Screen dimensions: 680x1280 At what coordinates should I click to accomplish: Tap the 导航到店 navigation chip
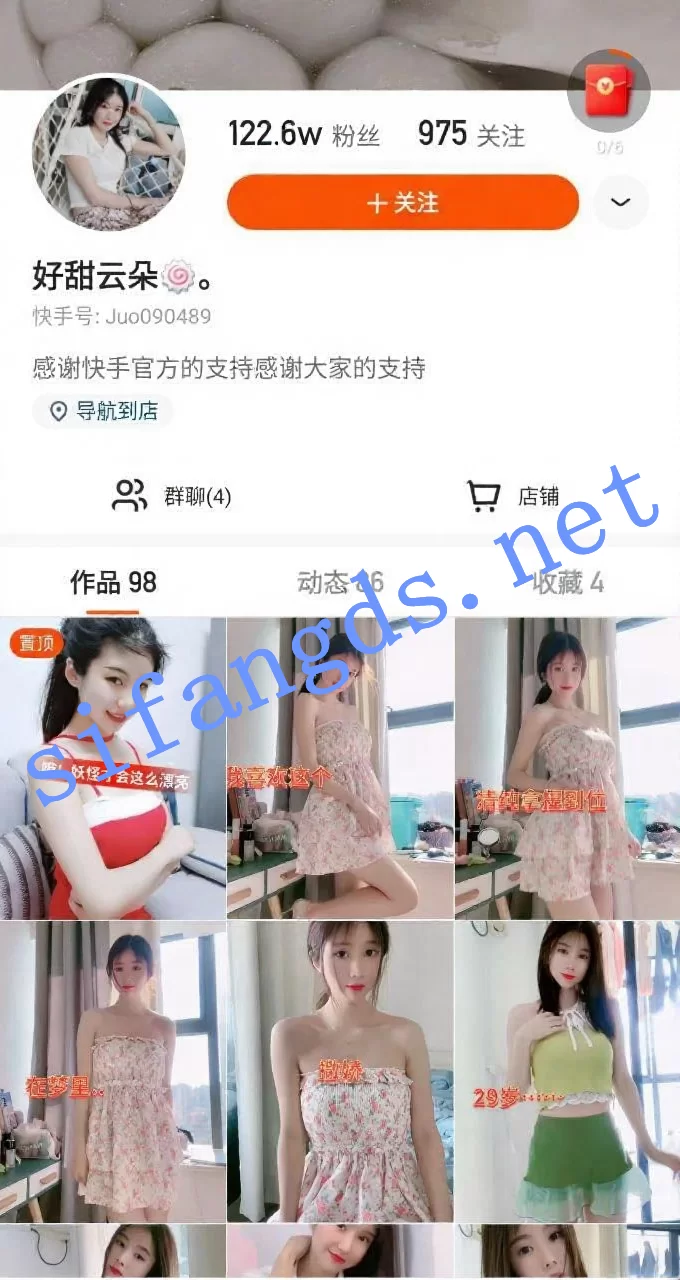click(x=104, y=411)
